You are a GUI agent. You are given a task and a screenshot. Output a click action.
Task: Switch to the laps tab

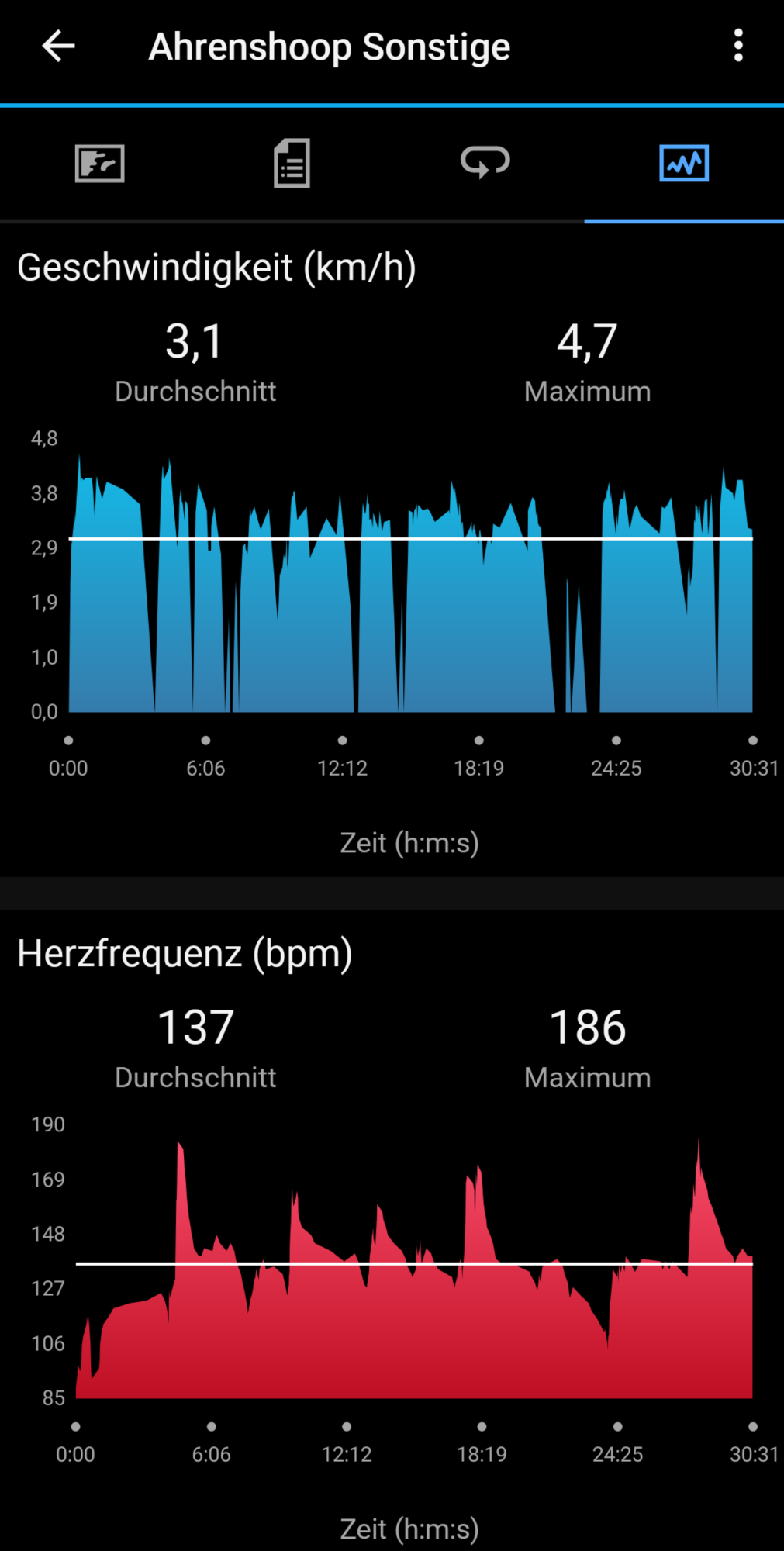pyautogui.click(x=485, y=162)
